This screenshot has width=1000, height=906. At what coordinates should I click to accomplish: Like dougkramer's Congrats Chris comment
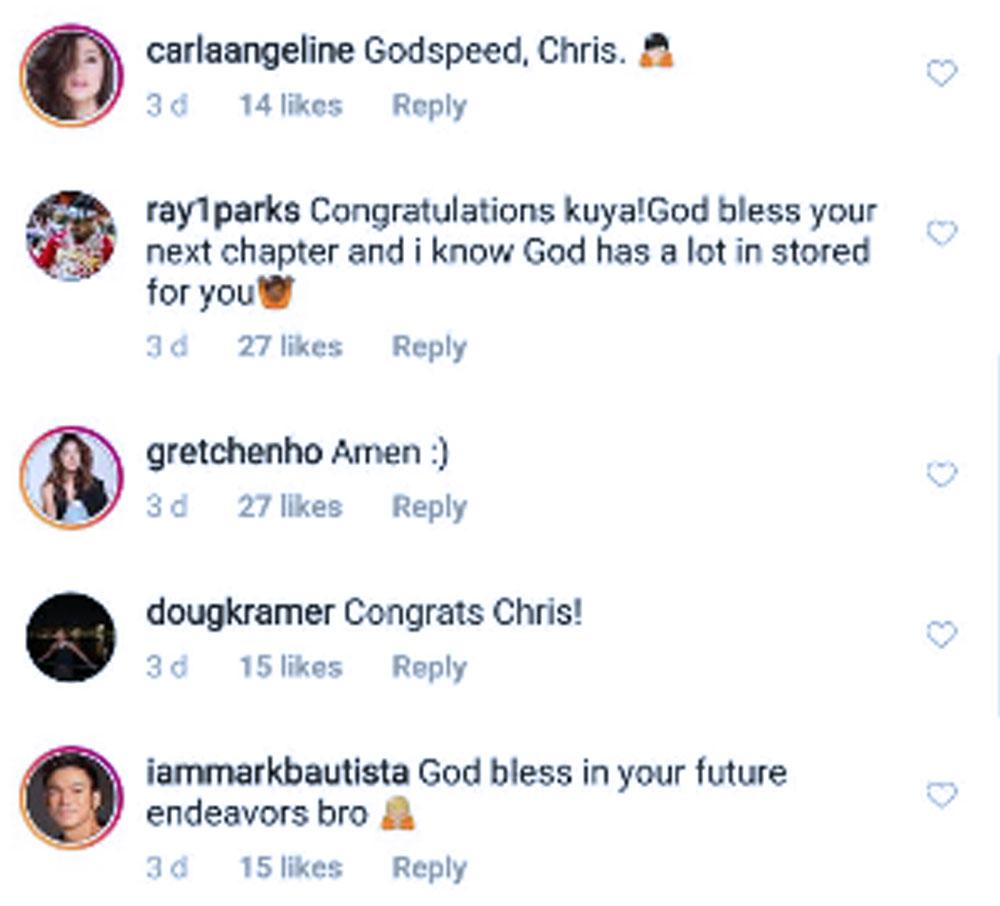[x=942, y=634]
